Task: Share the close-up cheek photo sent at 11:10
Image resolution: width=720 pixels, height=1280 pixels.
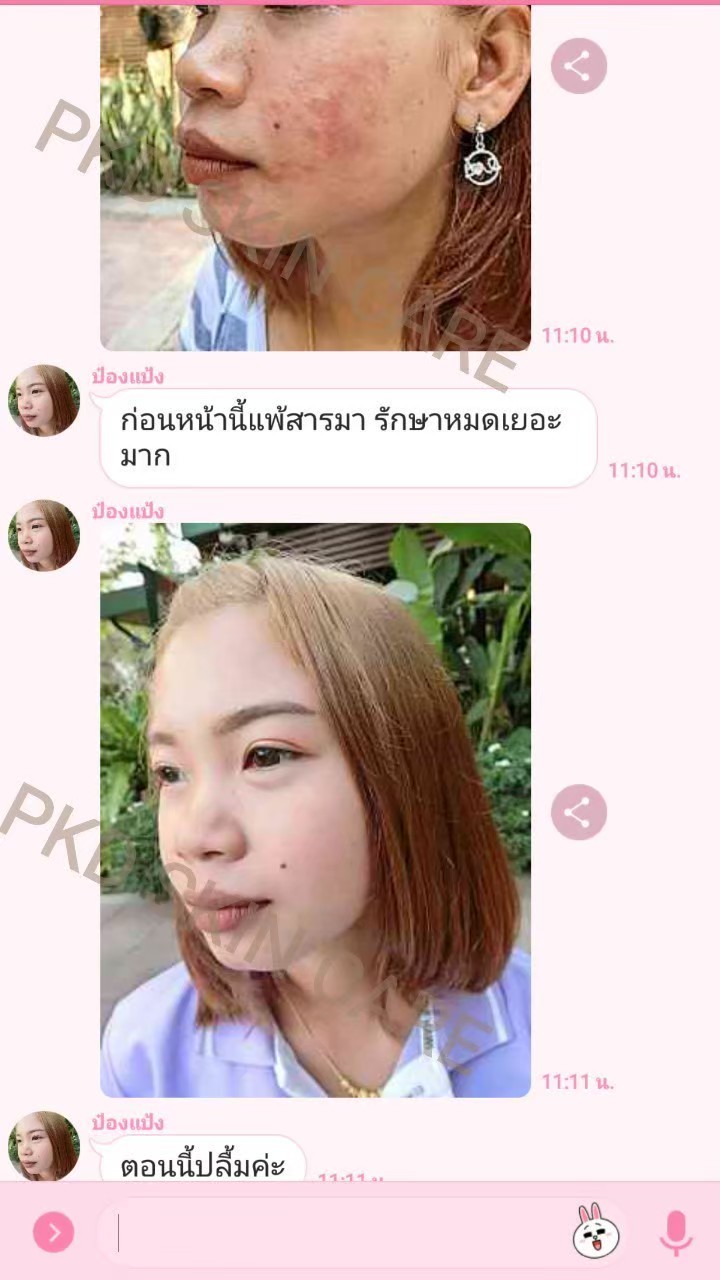Action: (578, 66)
